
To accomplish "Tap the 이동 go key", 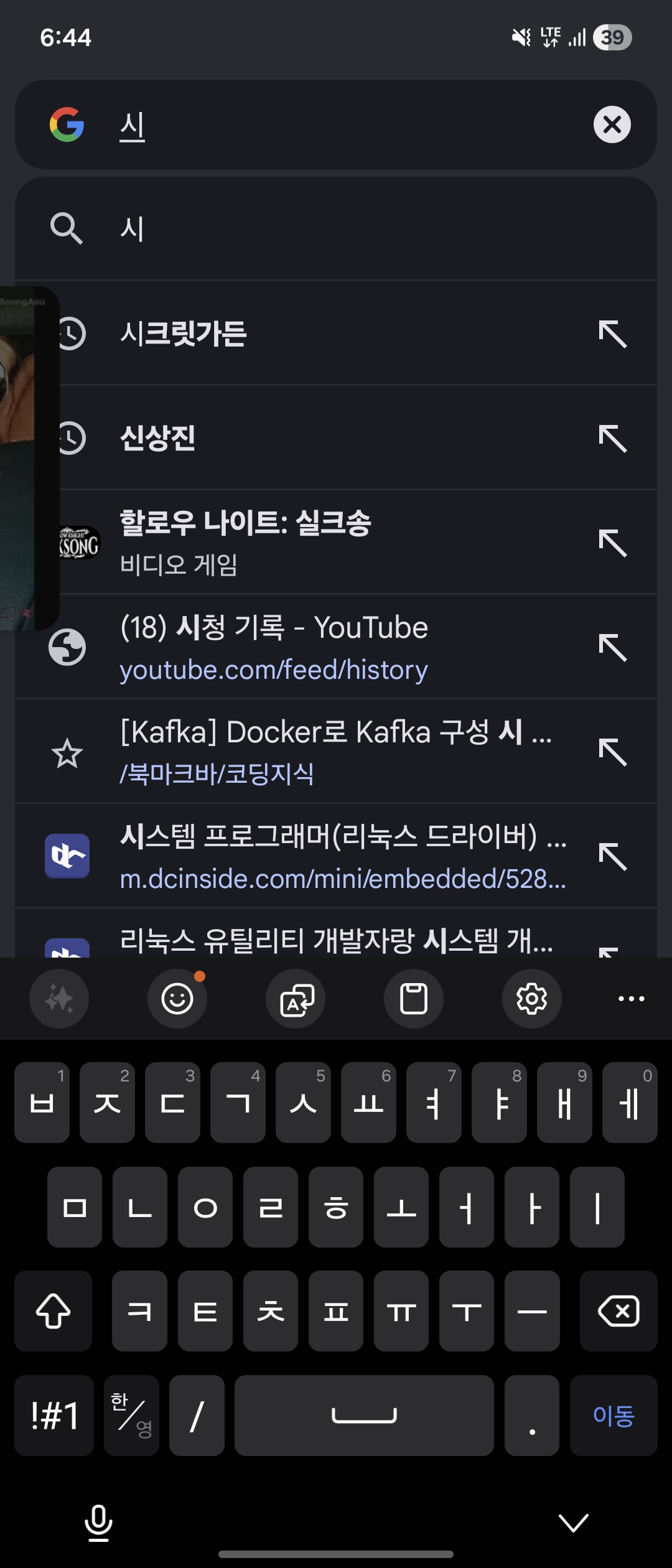I will pos(614,1416).
